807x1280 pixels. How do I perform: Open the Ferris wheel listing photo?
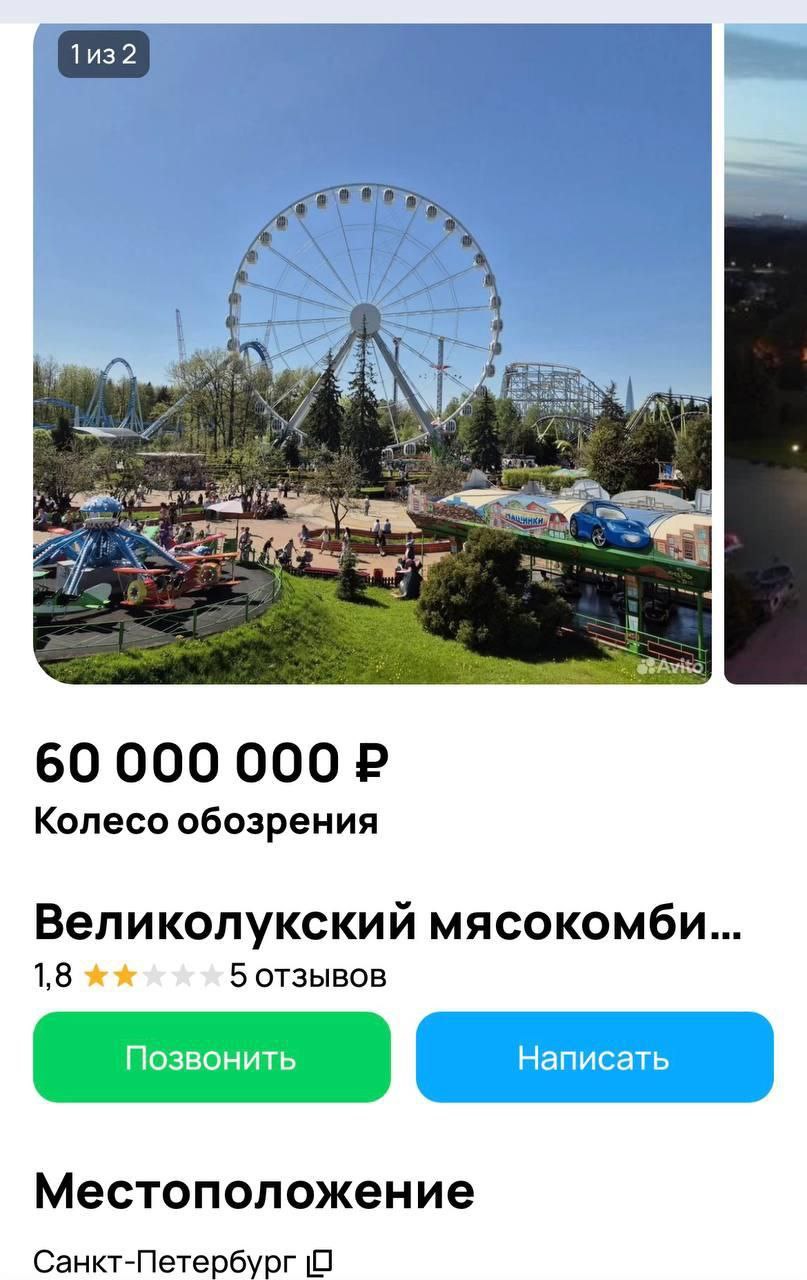point(372,353)
